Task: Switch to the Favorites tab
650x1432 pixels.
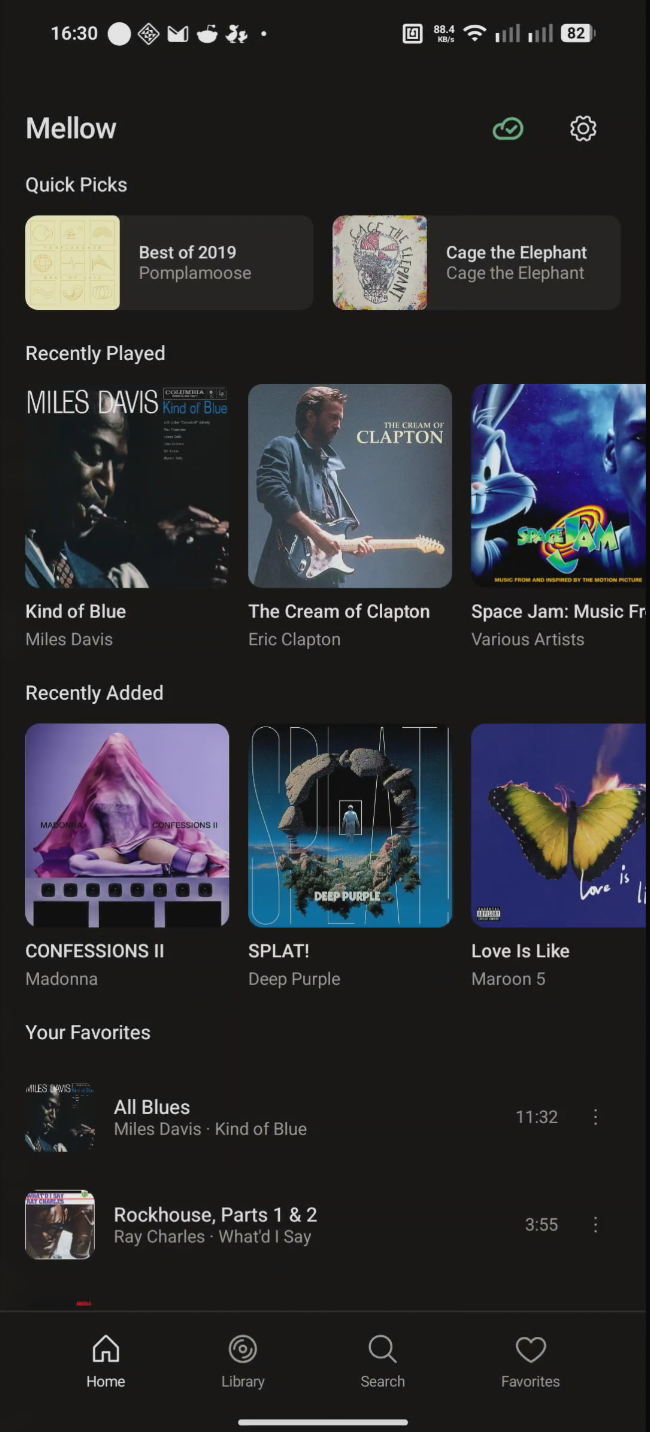Action: pyautogui.click(x=530, y=1361)
